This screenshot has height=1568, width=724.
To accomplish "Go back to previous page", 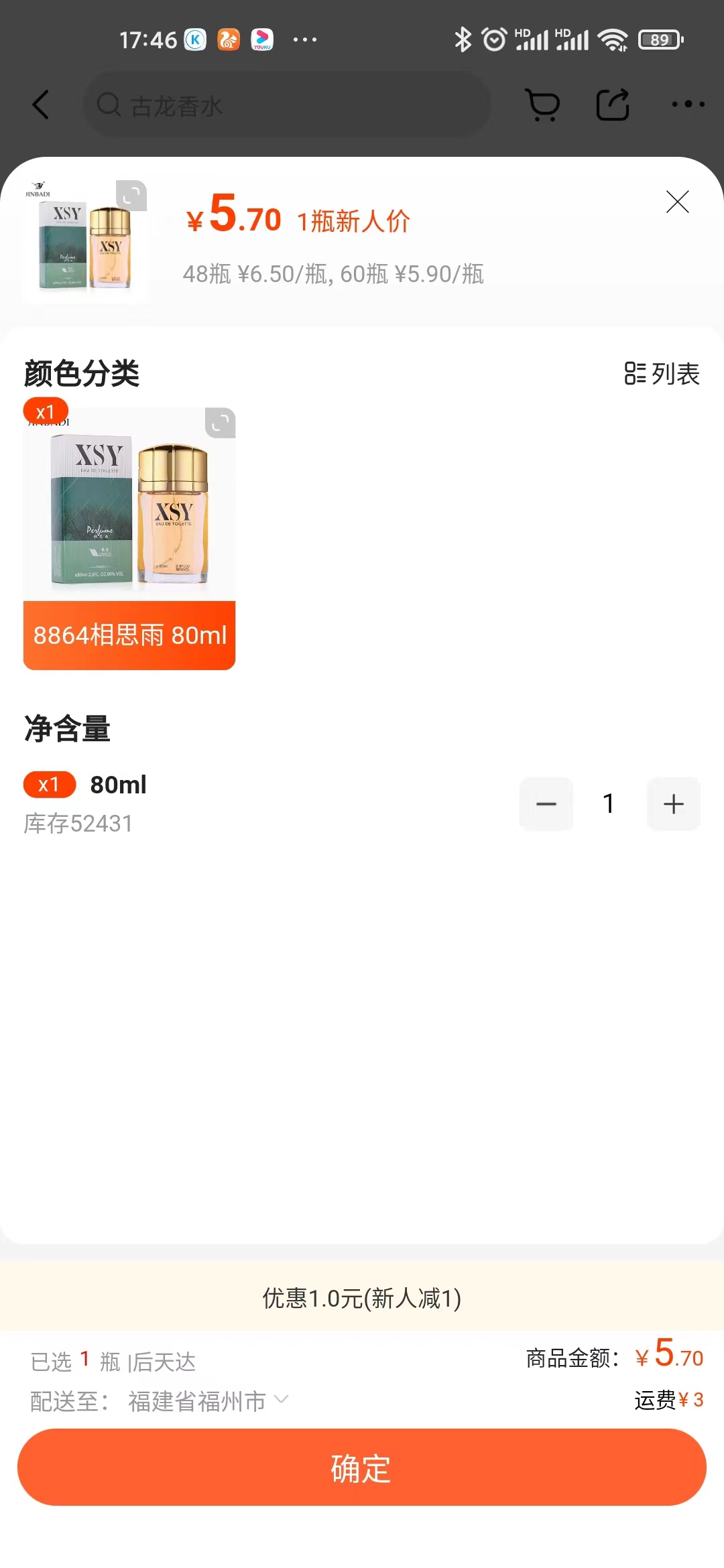I will coord(41,105).
